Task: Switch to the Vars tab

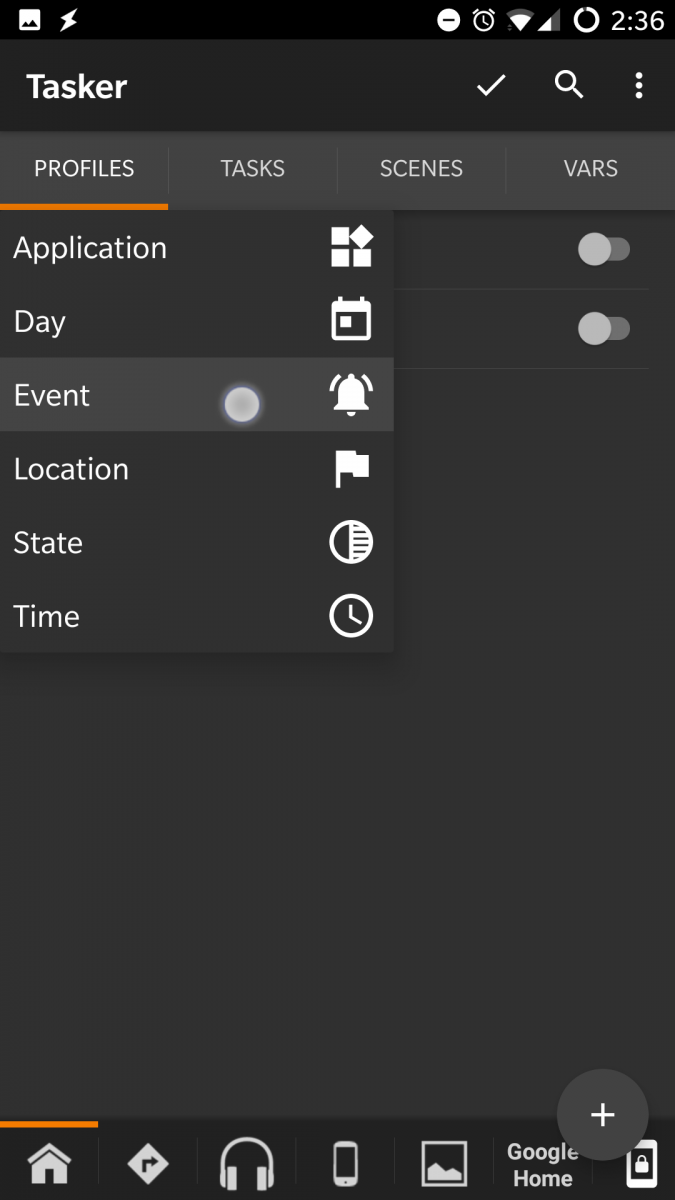Action: pyautogui.click(x=590, y=169)
